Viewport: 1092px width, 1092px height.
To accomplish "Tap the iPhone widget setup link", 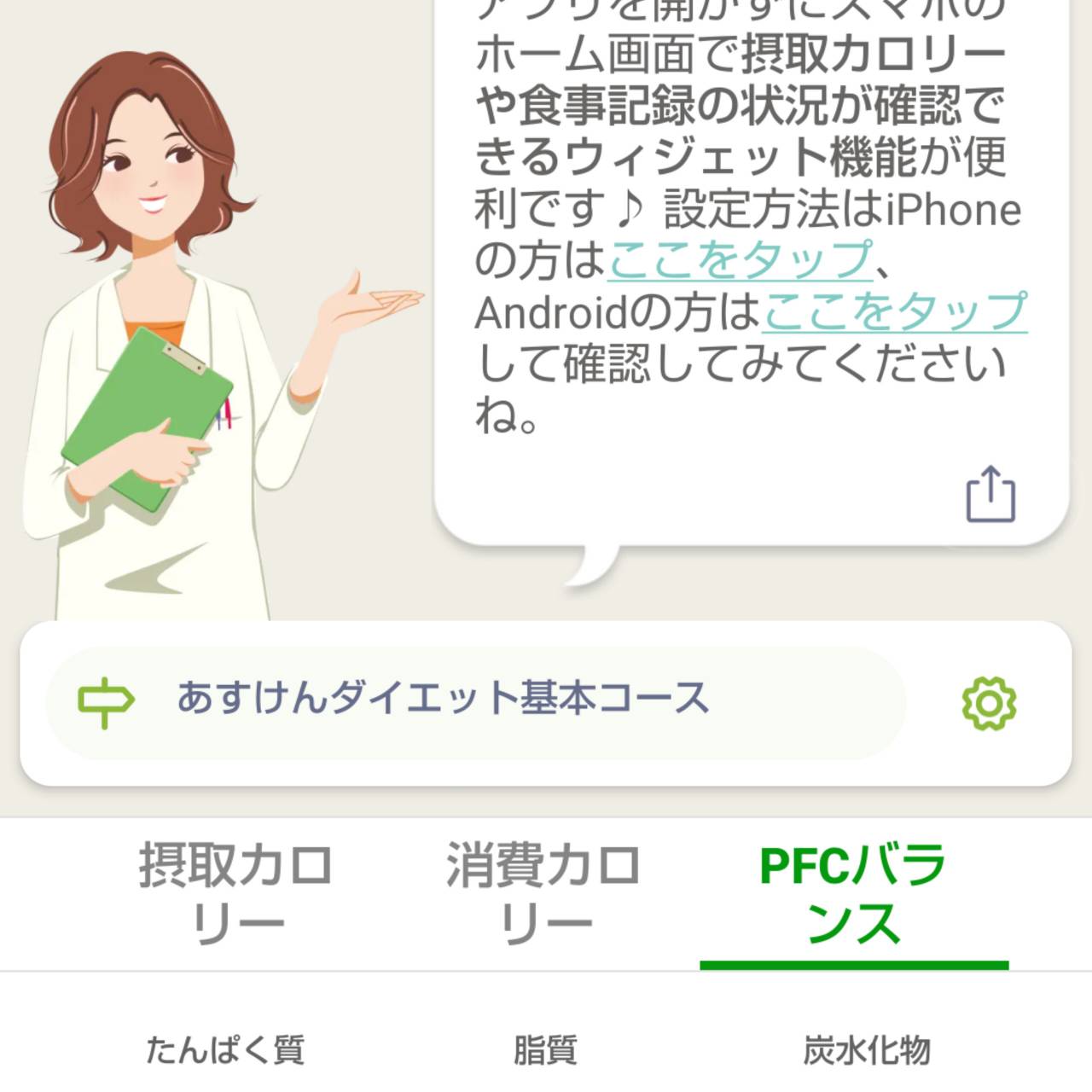I will pyautogui.click(x=741, y=260).
